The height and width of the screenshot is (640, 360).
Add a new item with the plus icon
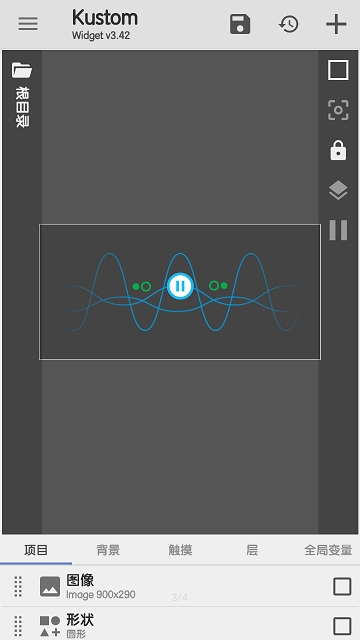point(336,24)
